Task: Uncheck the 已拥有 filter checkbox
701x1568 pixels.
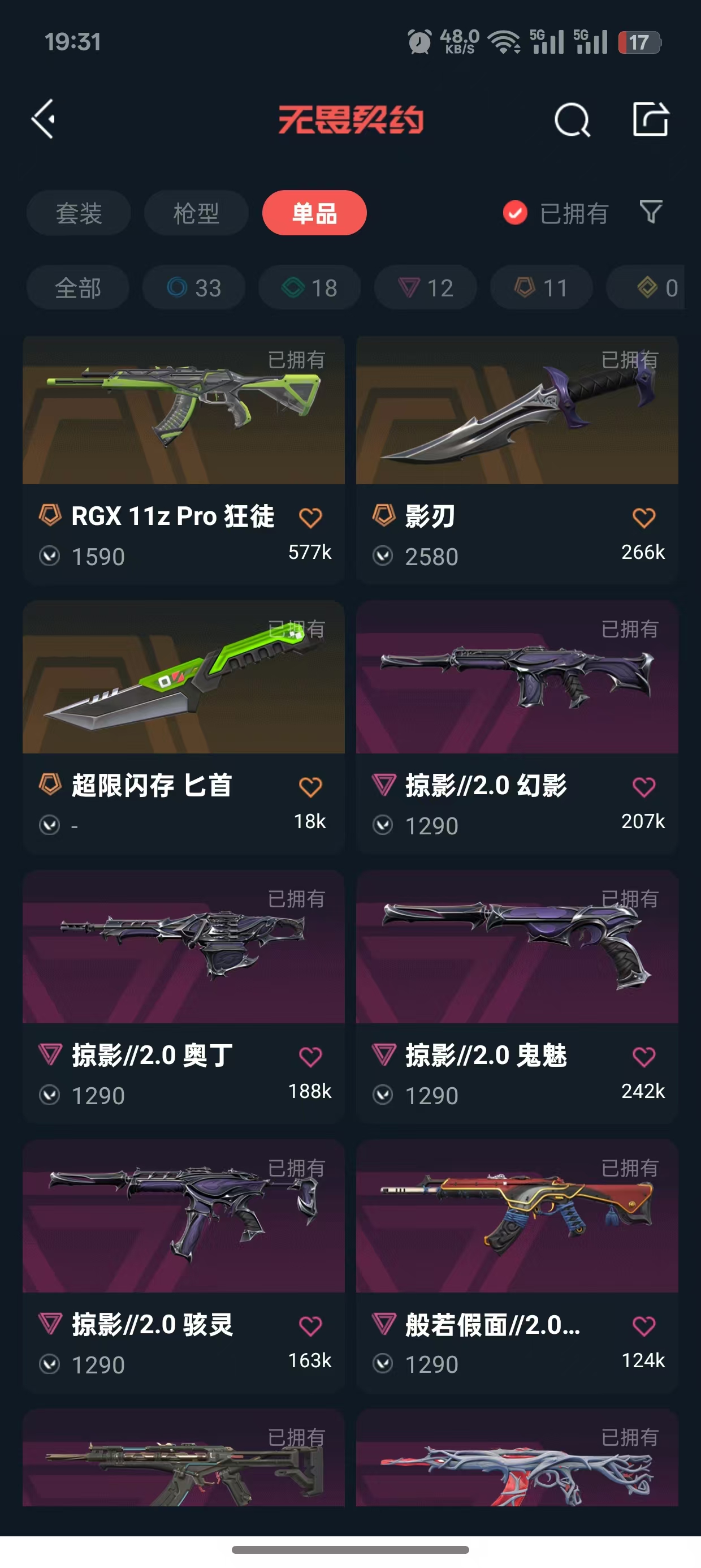Action: coord(515,213)
